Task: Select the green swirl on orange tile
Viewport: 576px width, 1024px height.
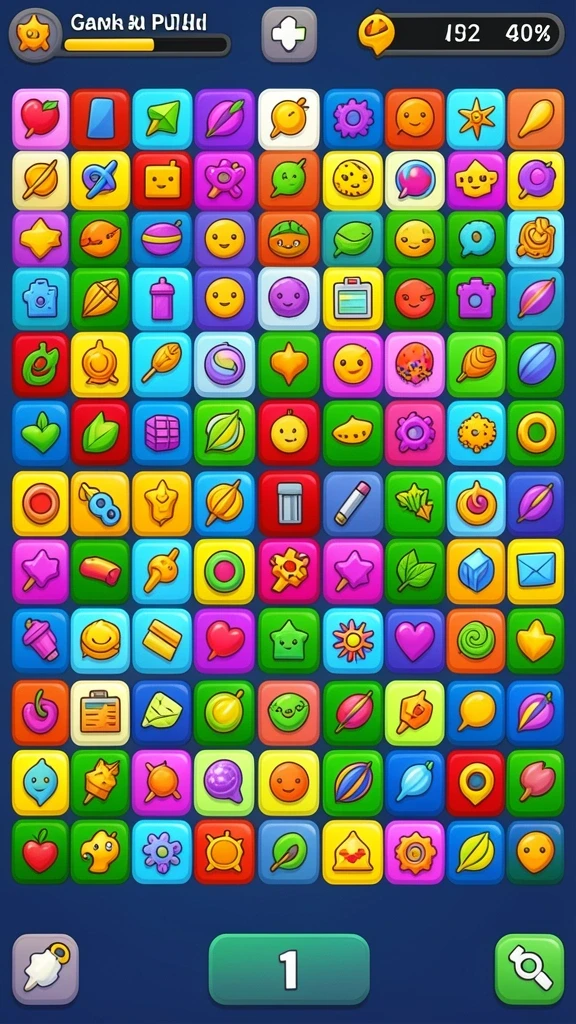Action: coord(476,641)
